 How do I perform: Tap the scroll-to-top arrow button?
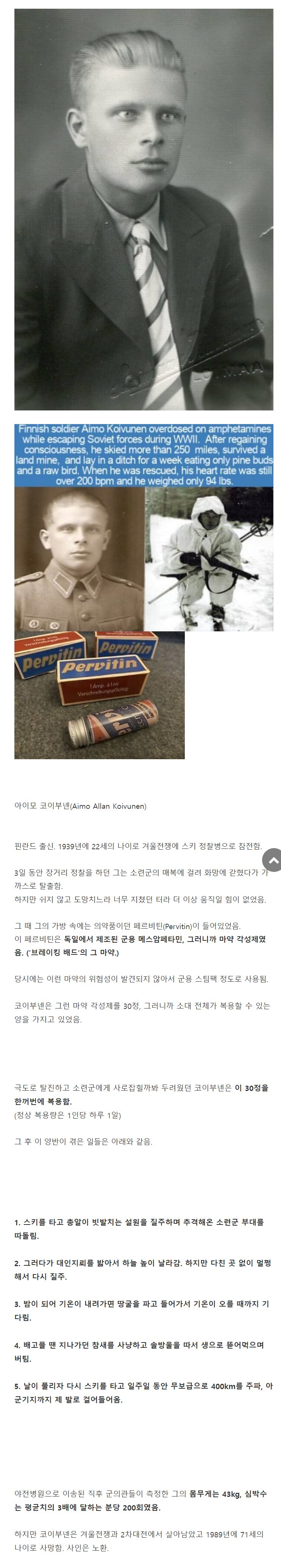(x=272, y=860)
